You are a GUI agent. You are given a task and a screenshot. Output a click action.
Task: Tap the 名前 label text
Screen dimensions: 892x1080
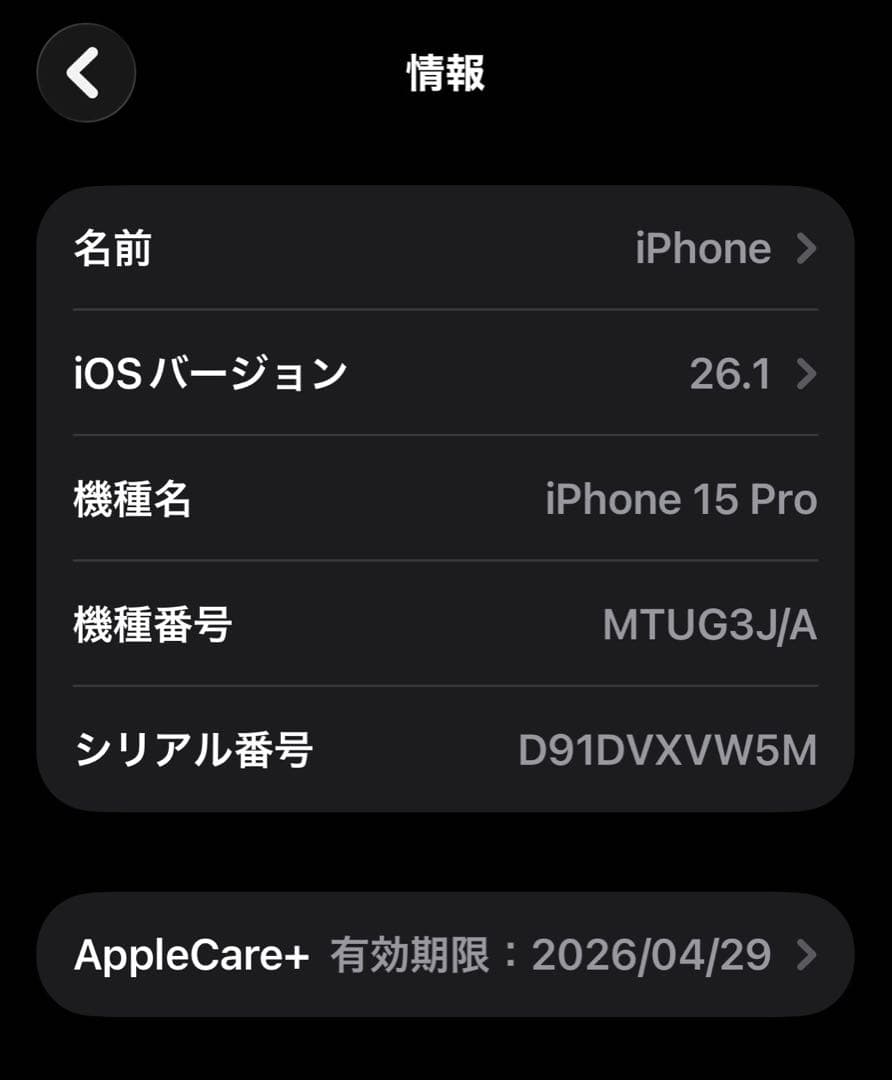tap(113, 250)
